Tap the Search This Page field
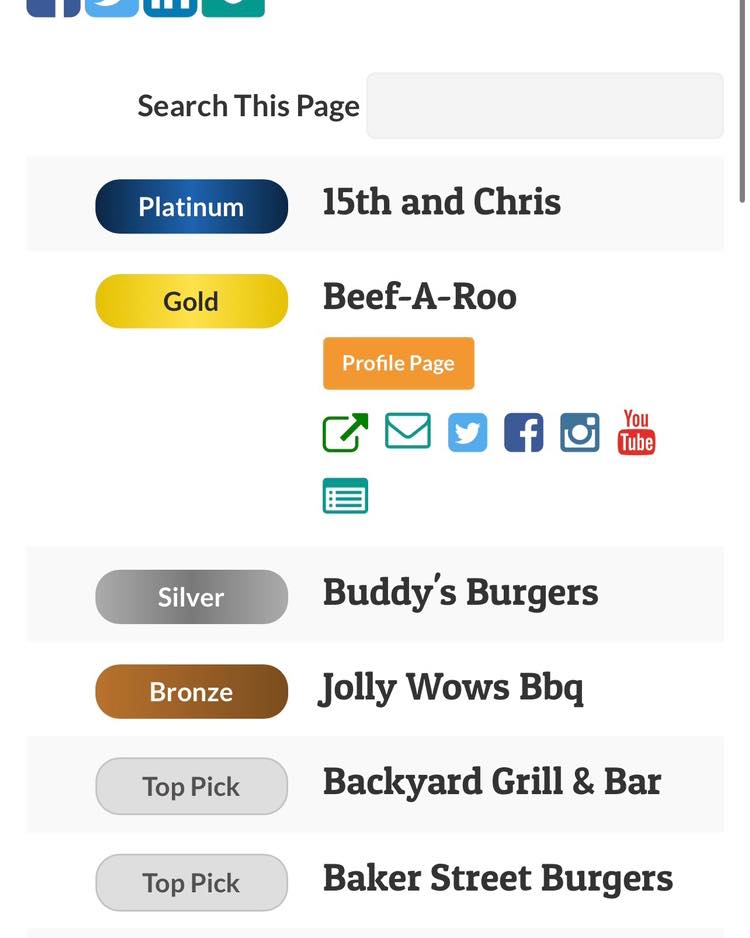 tap(544, 106)
